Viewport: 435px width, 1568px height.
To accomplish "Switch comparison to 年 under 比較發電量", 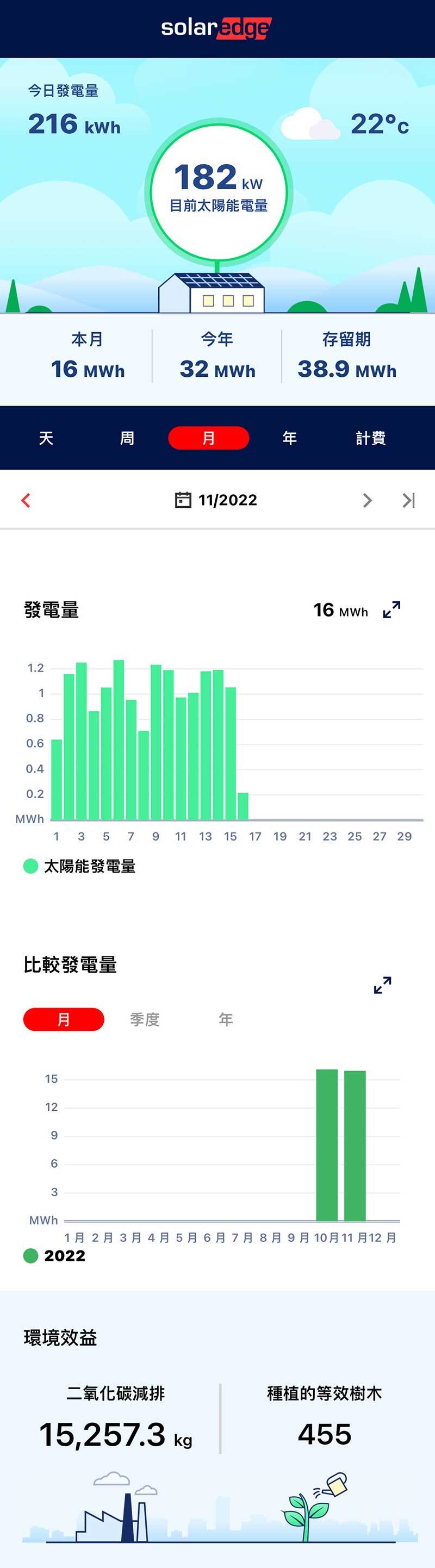I will pos(226,1019).
